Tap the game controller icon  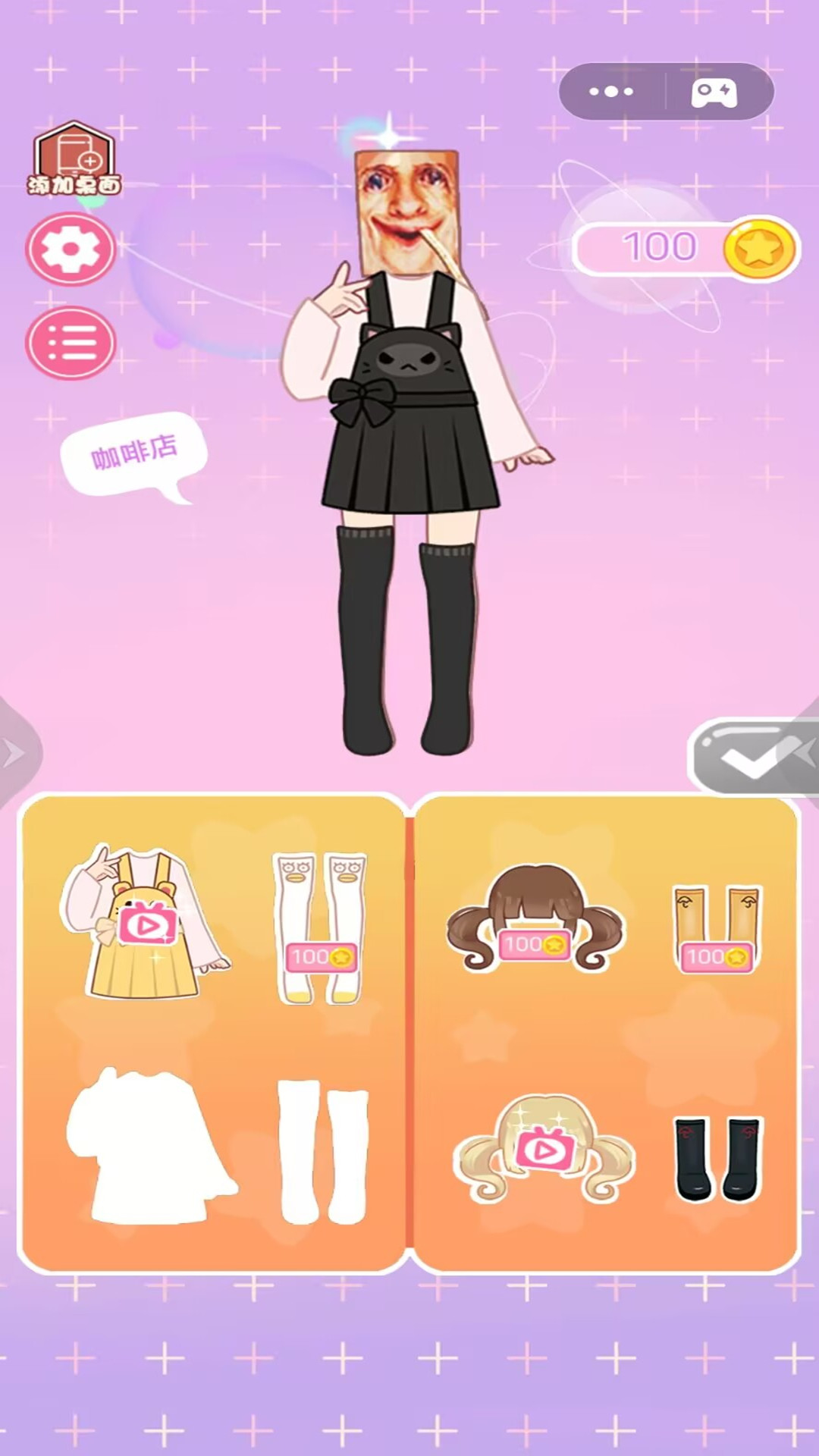pos(714,93)
